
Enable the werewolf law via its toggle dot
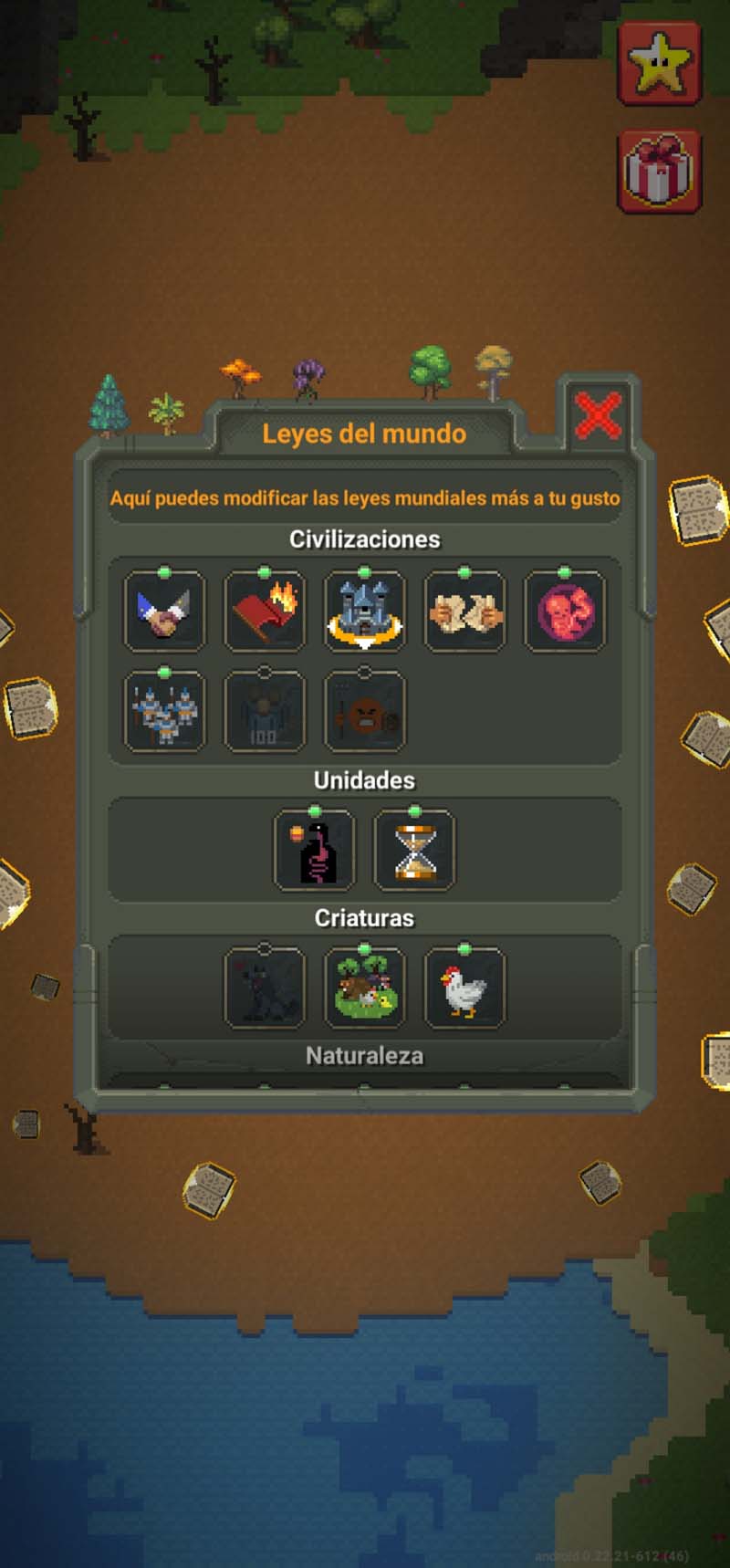265,947
